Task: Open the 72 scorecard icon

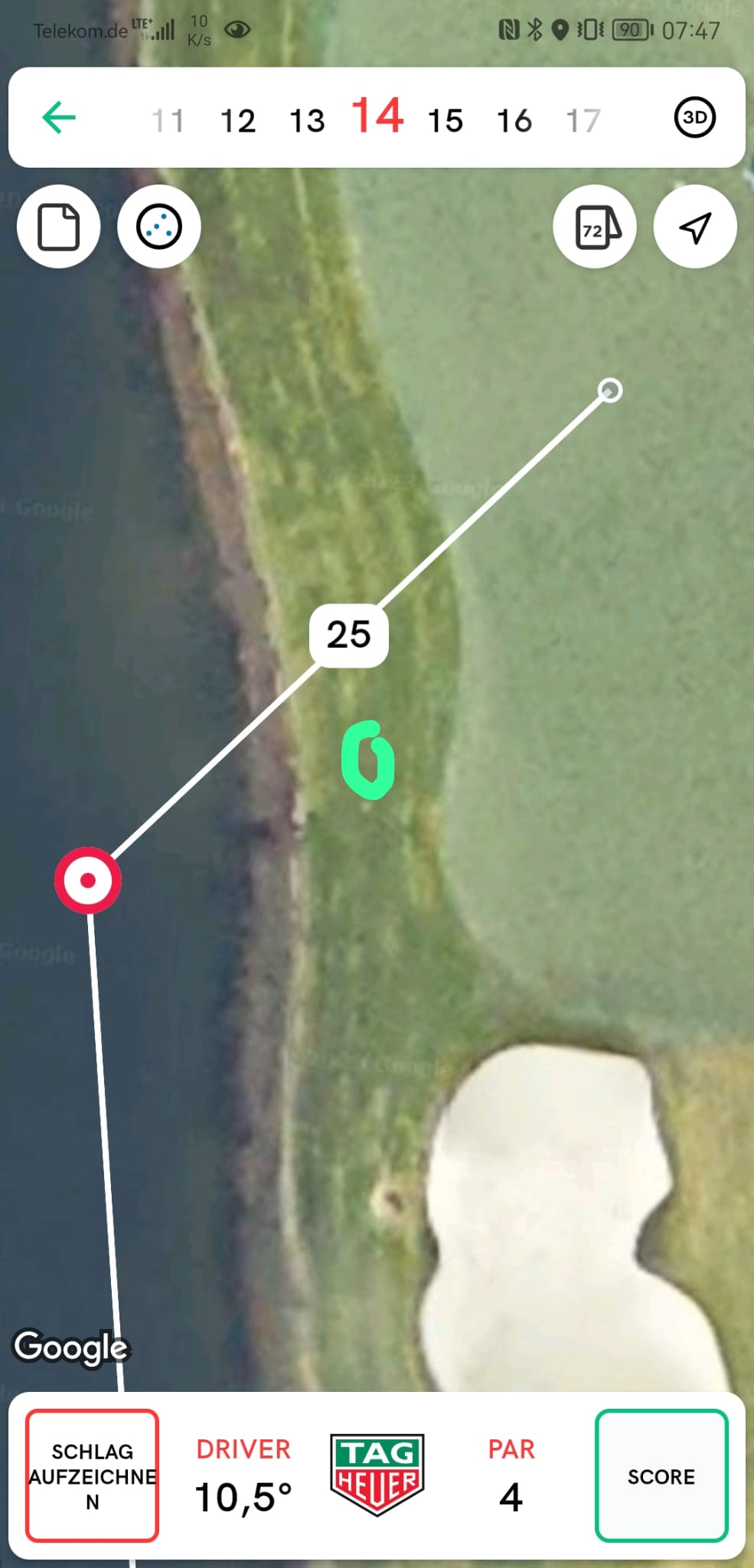Action: point(596,227)
